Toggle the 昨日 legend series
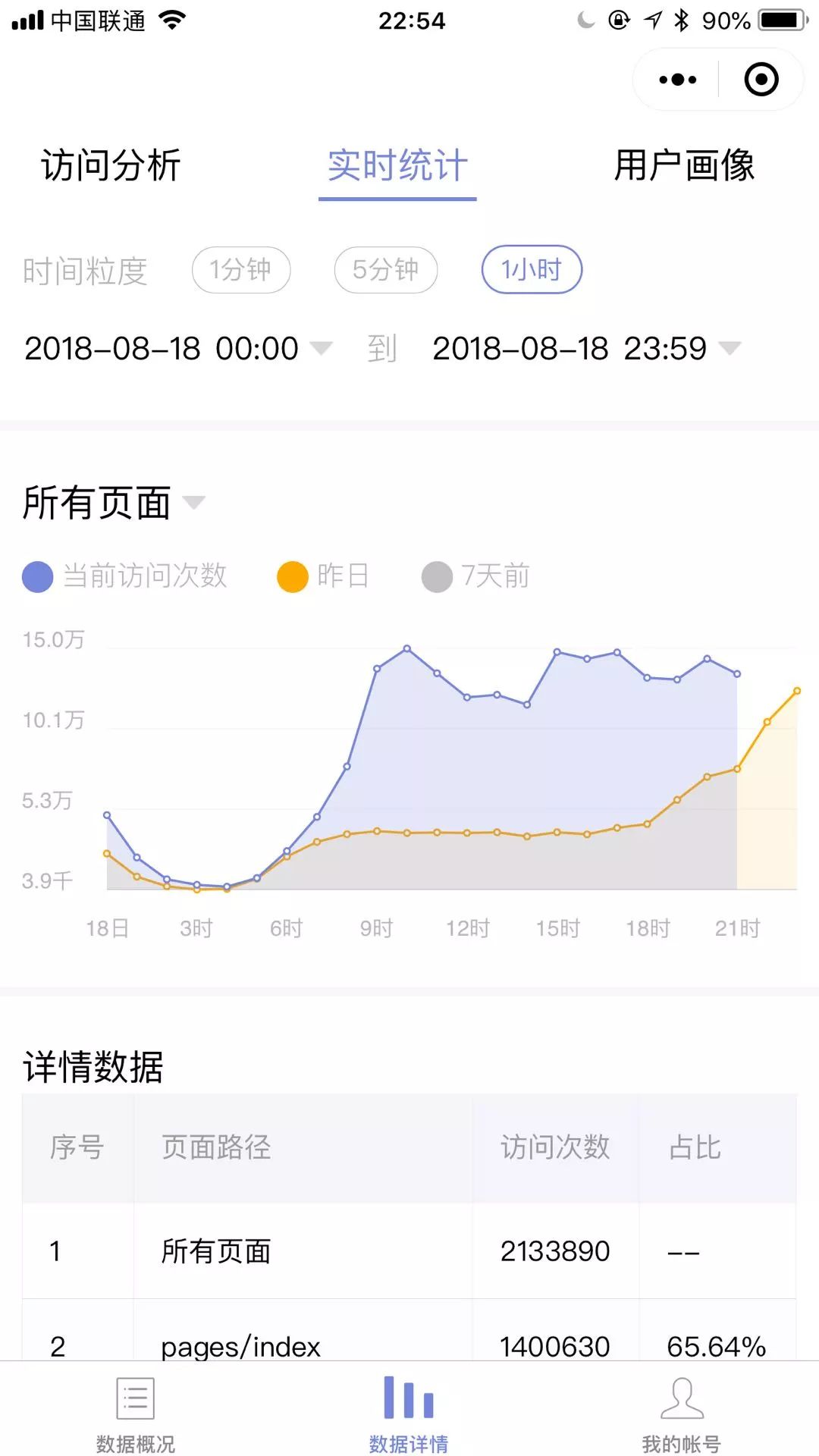This screenshot has height=1456, width=819. 324,576
